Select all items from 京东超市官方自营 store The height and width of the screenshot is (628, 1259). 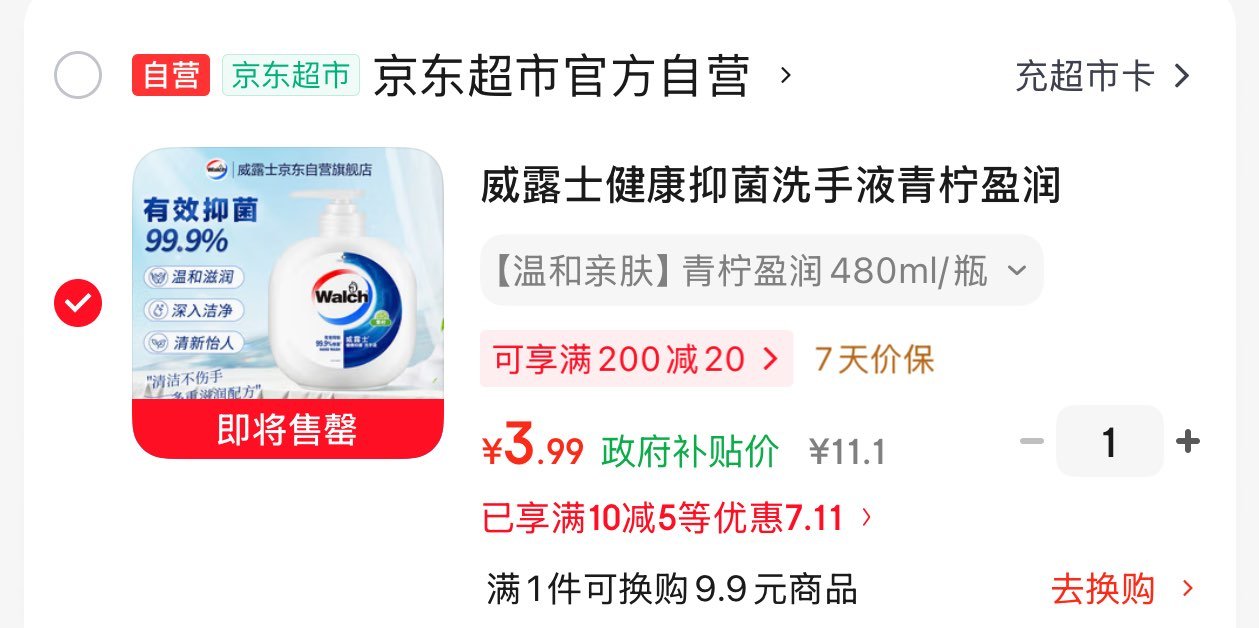pyautogui.click(x=78, y=75)
